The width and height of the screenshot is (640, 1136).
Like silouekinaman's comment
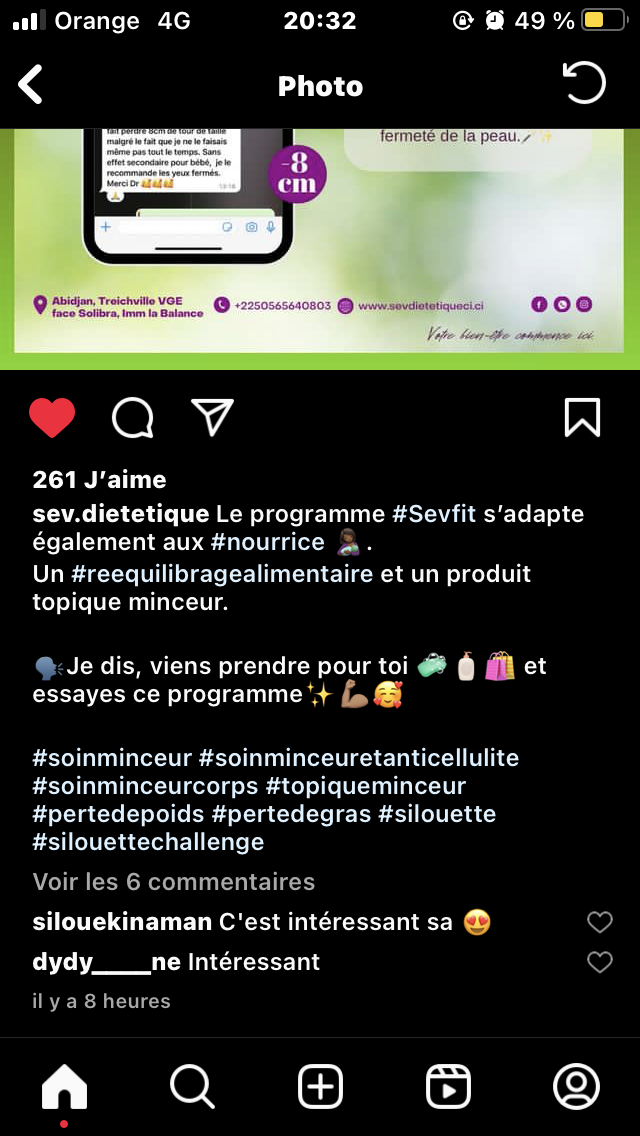tap(599, 922)
